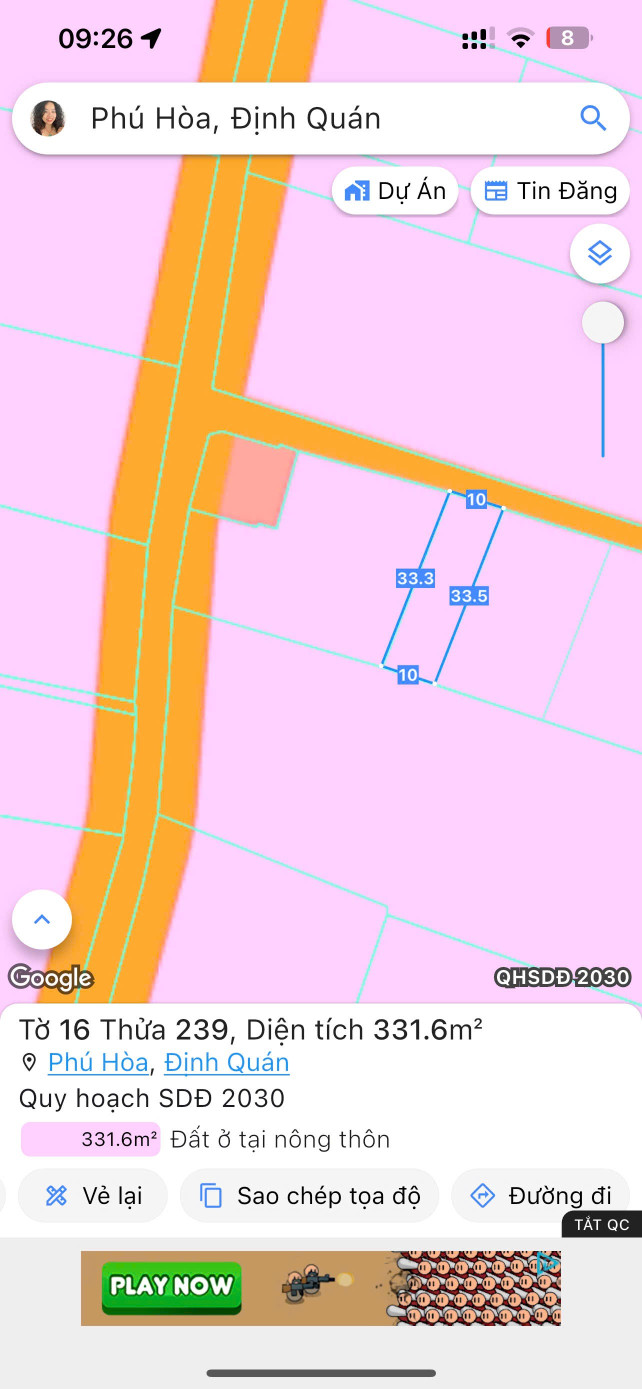The width and height of the screenshot is (642, 1389).
Task: Open the profile avatar in search bar
Action: [48, 118]
